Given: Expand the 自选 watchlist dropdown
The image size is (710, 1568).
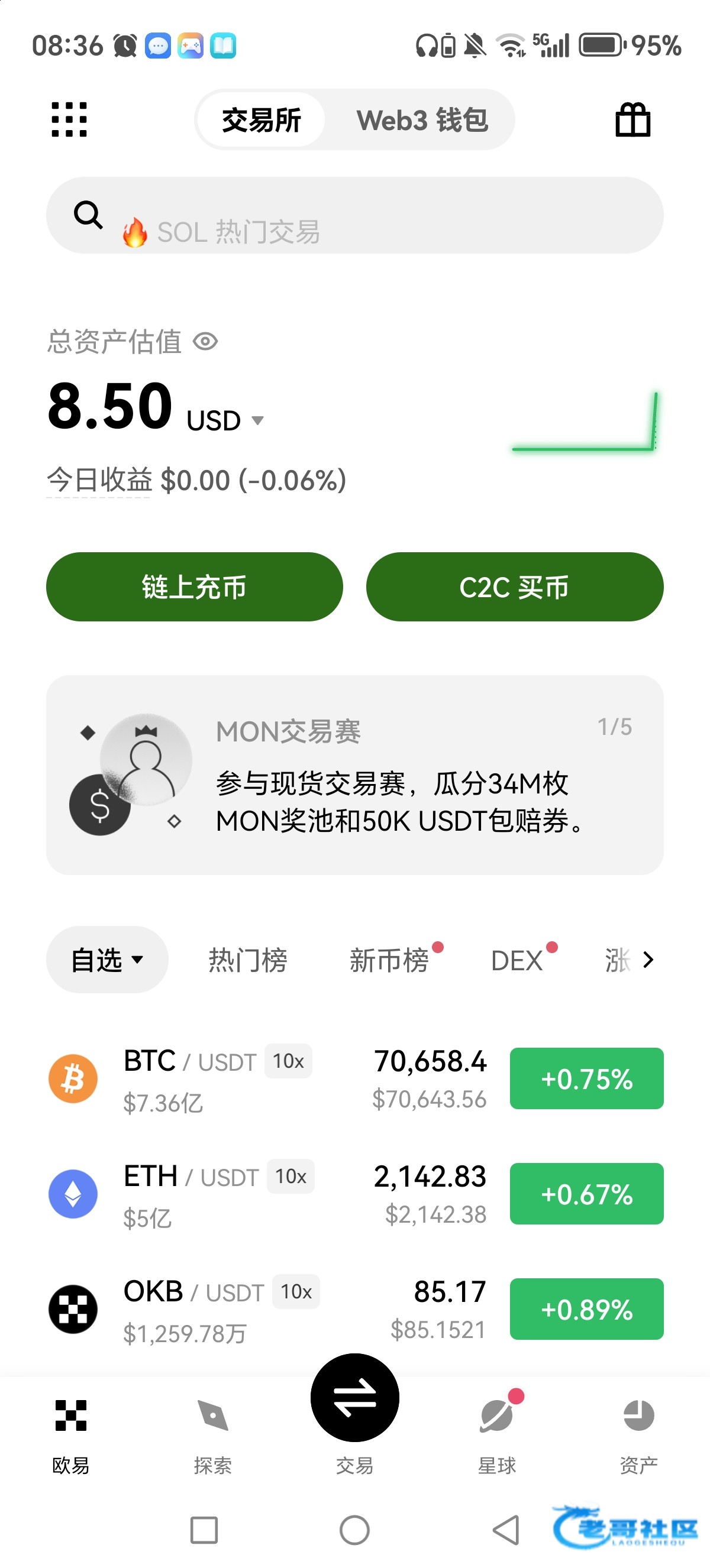Looking at the screenshot, I should 107,960.
